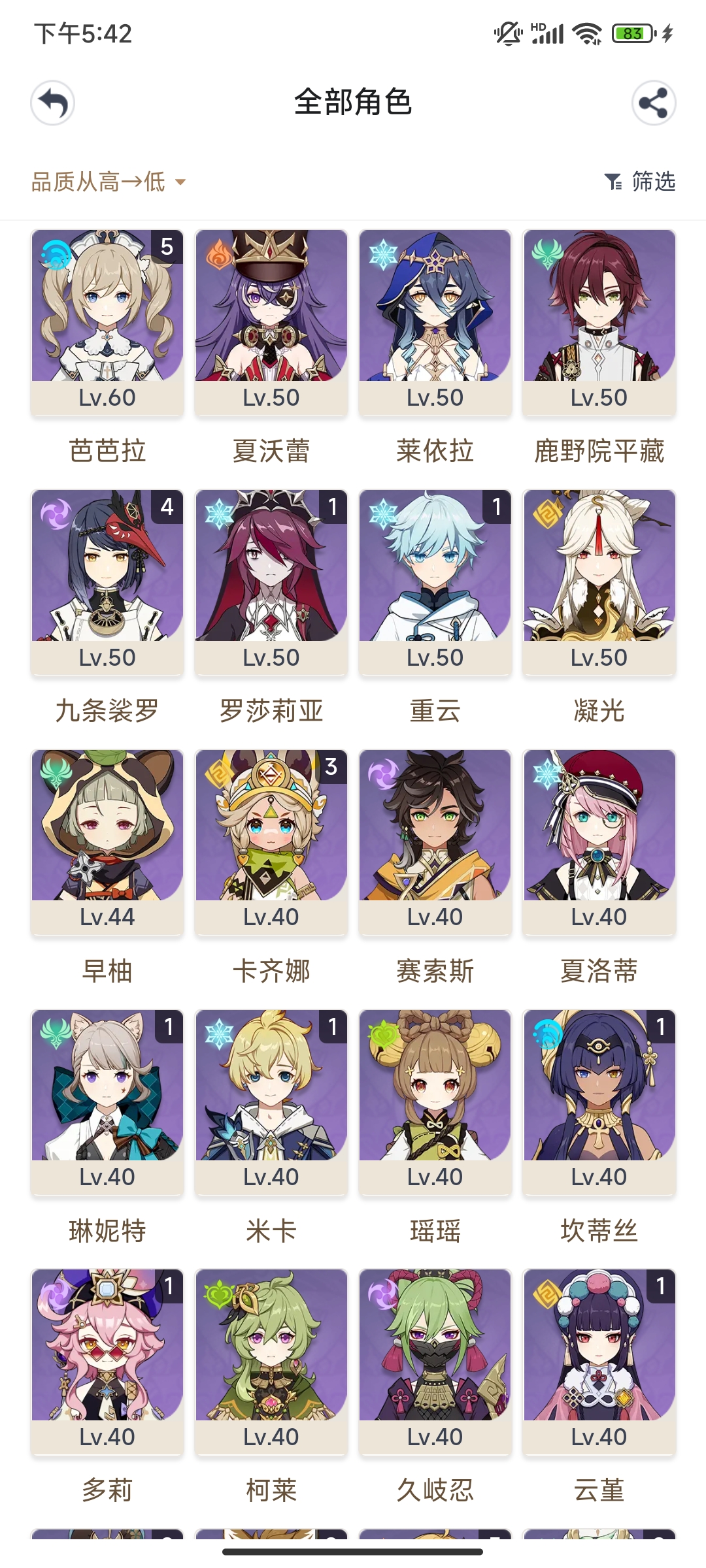The height and width of the screenshot is (1568, 706).
Task: Choose the 卡齐娜 character card
Action: 271,841
